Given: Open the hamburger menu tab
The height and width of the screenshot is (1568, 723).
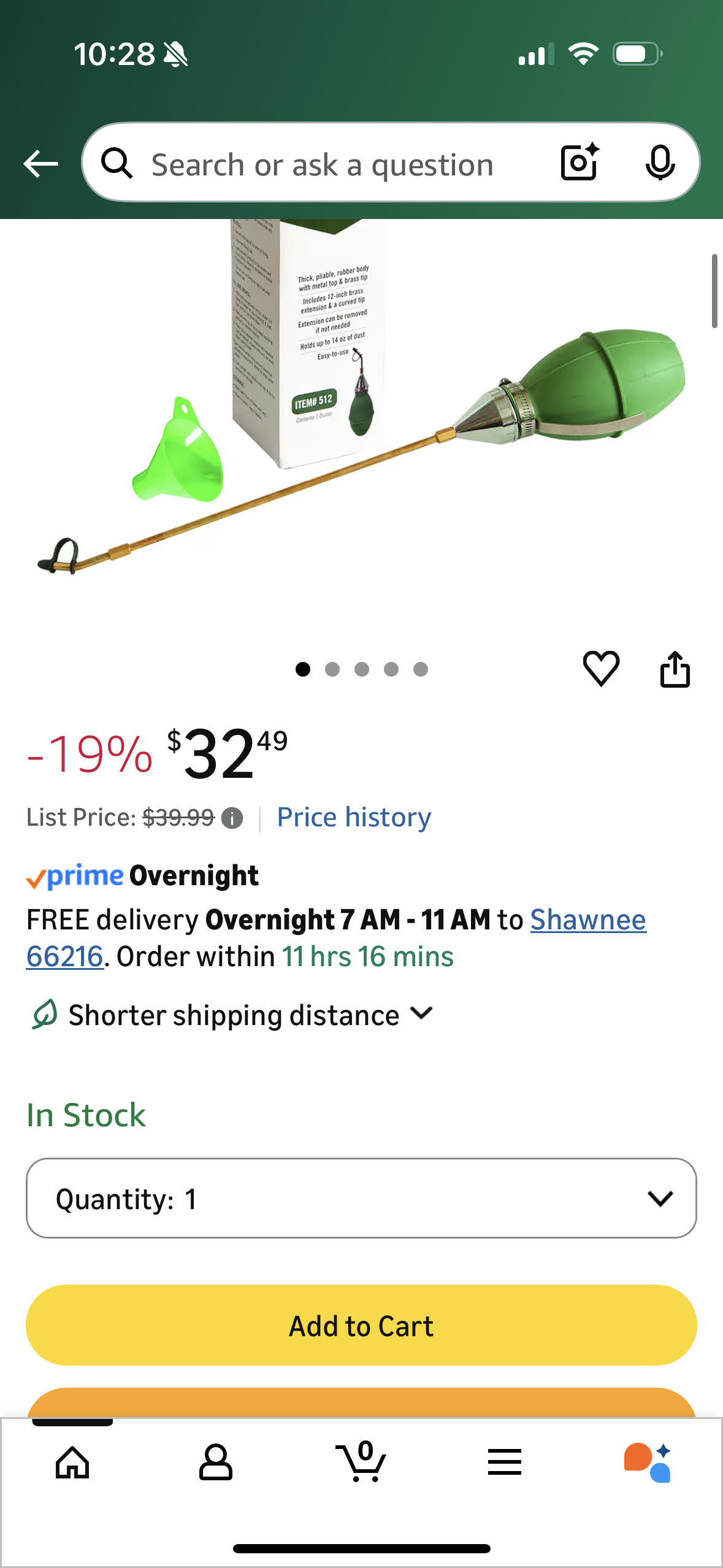Looking at the screenshot, I should (x=505, y=1463).
